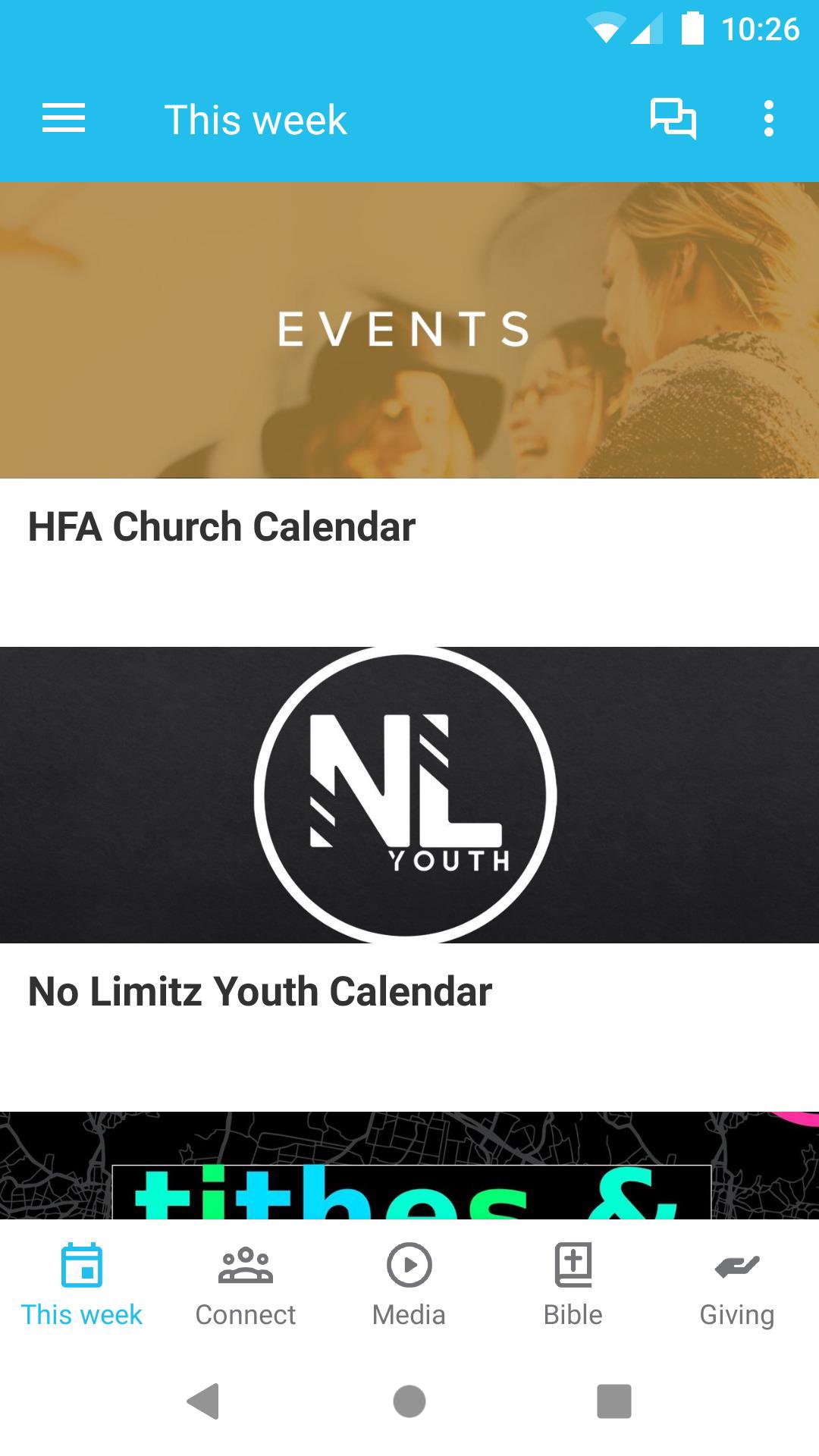Open the HFA Church Calendar
This screenshot has height=1456, width=819.
(x=220, y=526)
